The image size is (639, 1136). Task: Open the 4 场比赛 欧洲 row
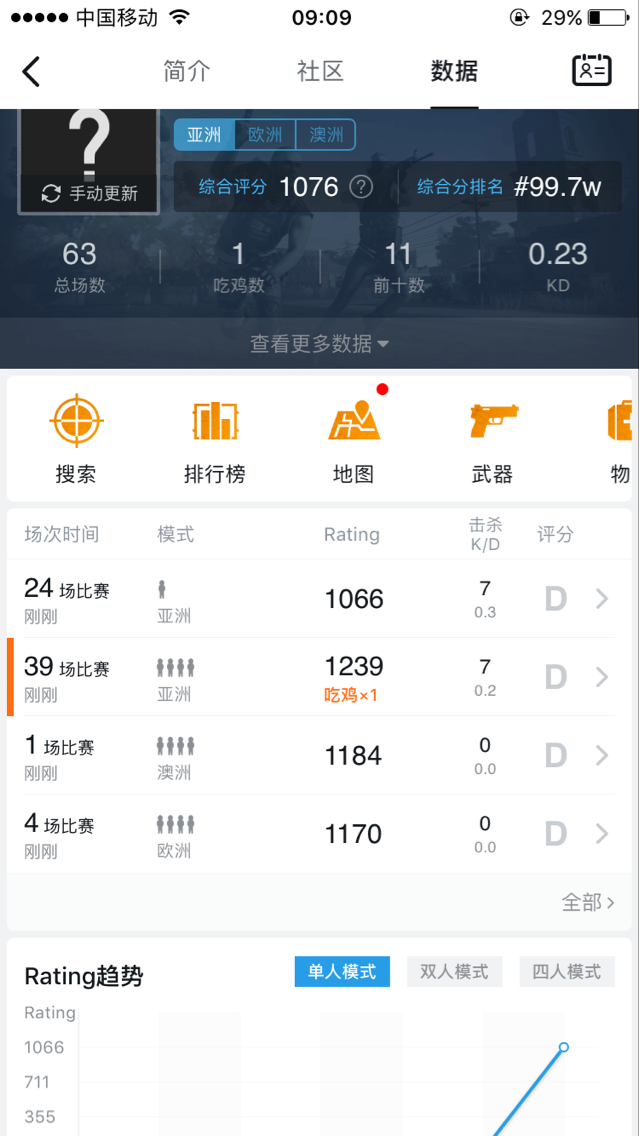[319, 834]
